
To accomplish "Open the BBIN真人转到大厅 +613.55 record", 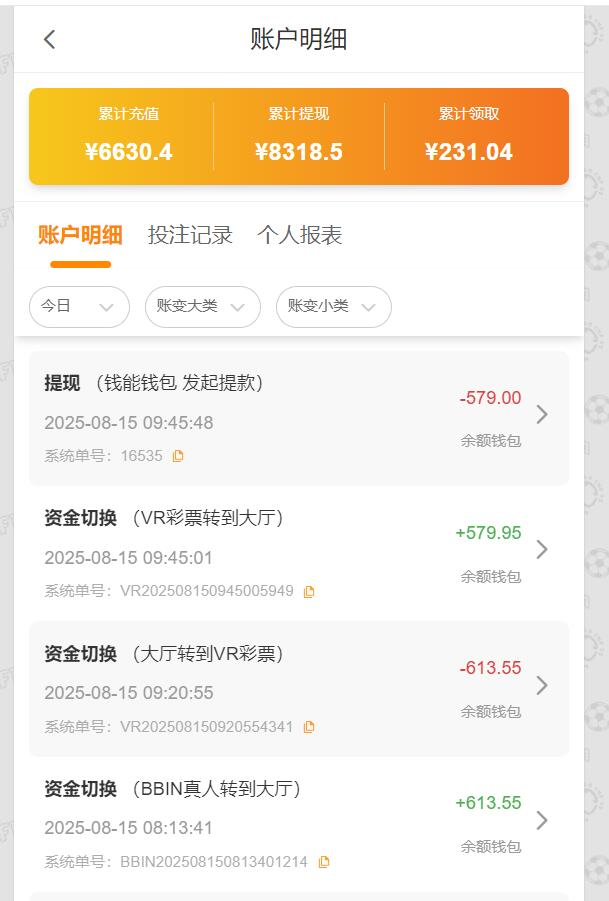I will click(x=541, y=820).
